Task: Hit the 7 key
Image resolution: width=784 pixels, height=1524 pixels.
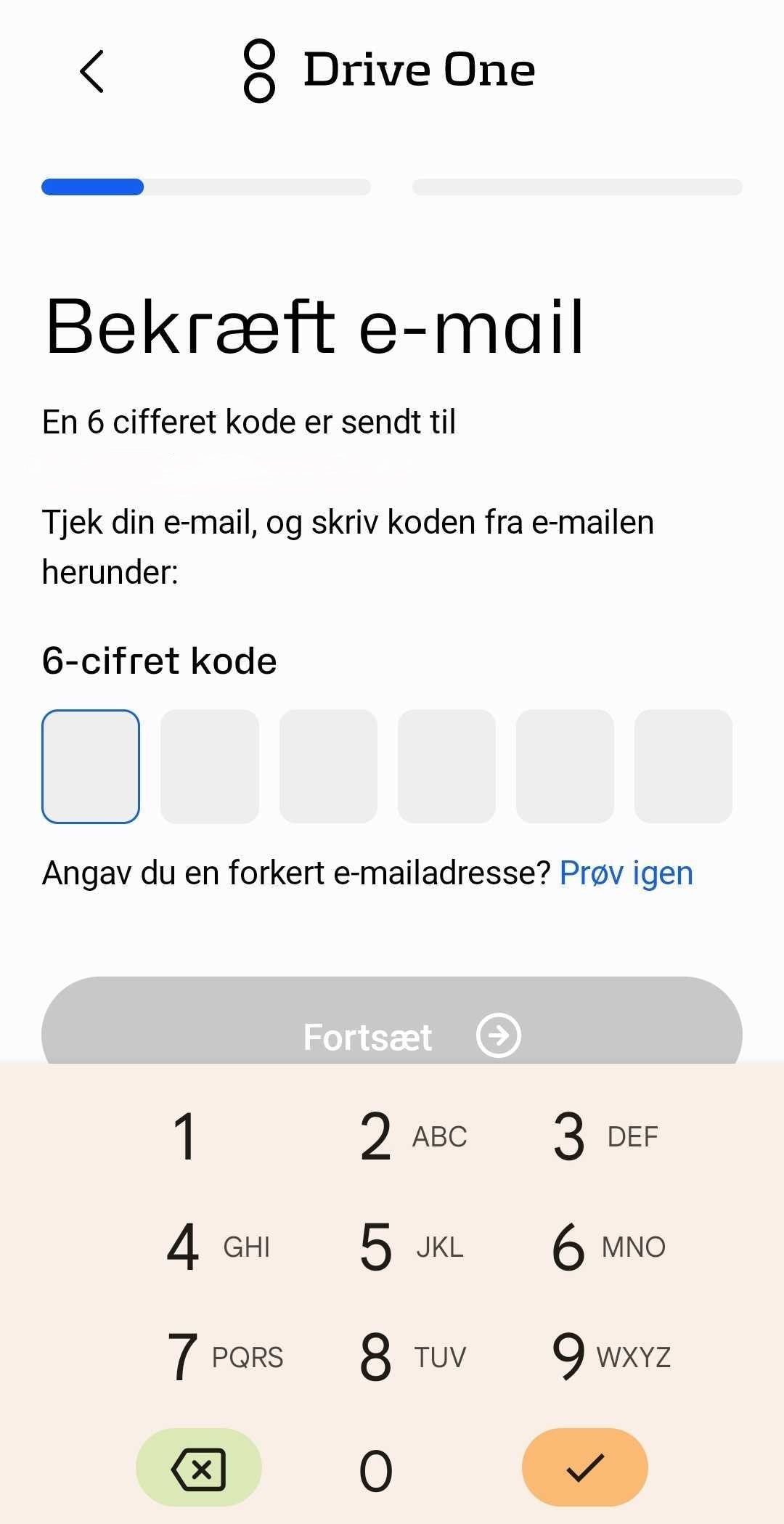Action: 200,1356
